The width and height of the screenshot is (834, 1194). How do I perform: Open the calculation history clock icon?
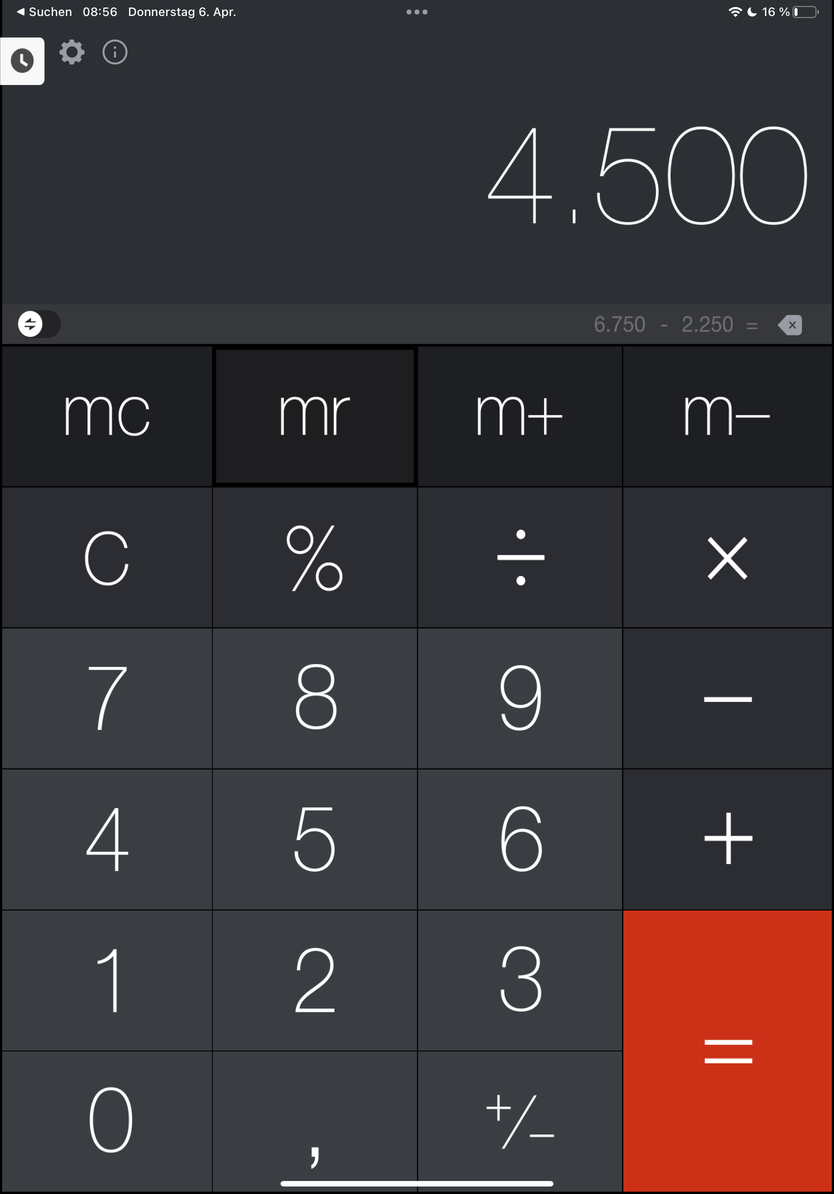pyautogui.click(x=22, y=61)
